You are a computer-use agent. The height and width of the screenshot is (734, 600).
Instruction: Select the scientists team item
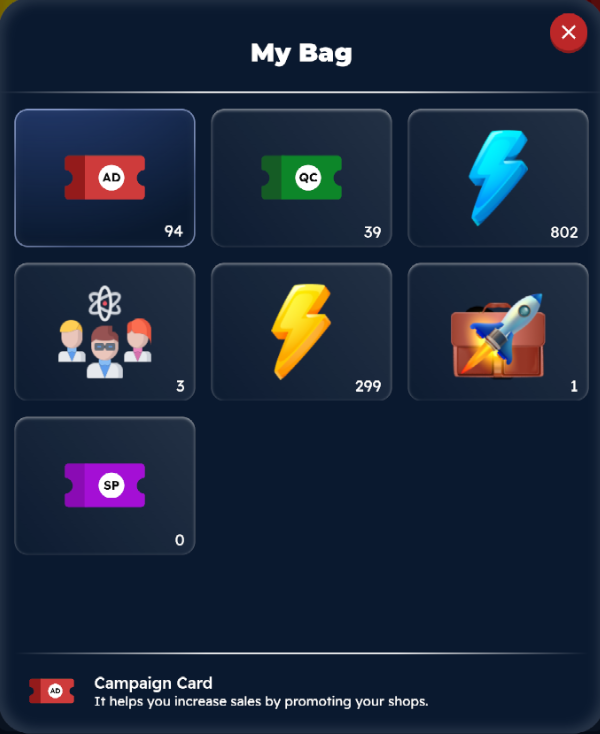coord(105,332)
